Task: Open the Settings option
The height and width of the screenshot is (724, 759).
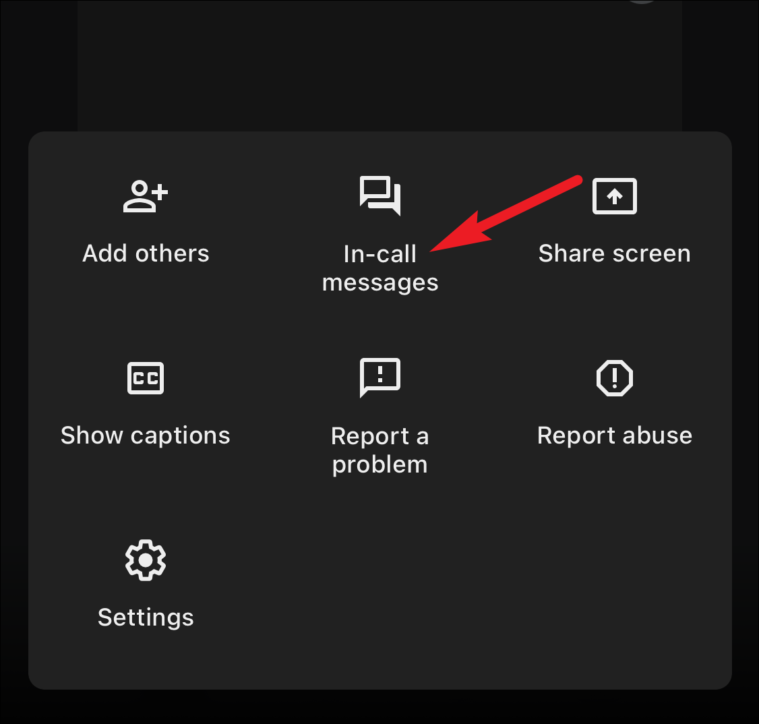Action: pos(146,587)
